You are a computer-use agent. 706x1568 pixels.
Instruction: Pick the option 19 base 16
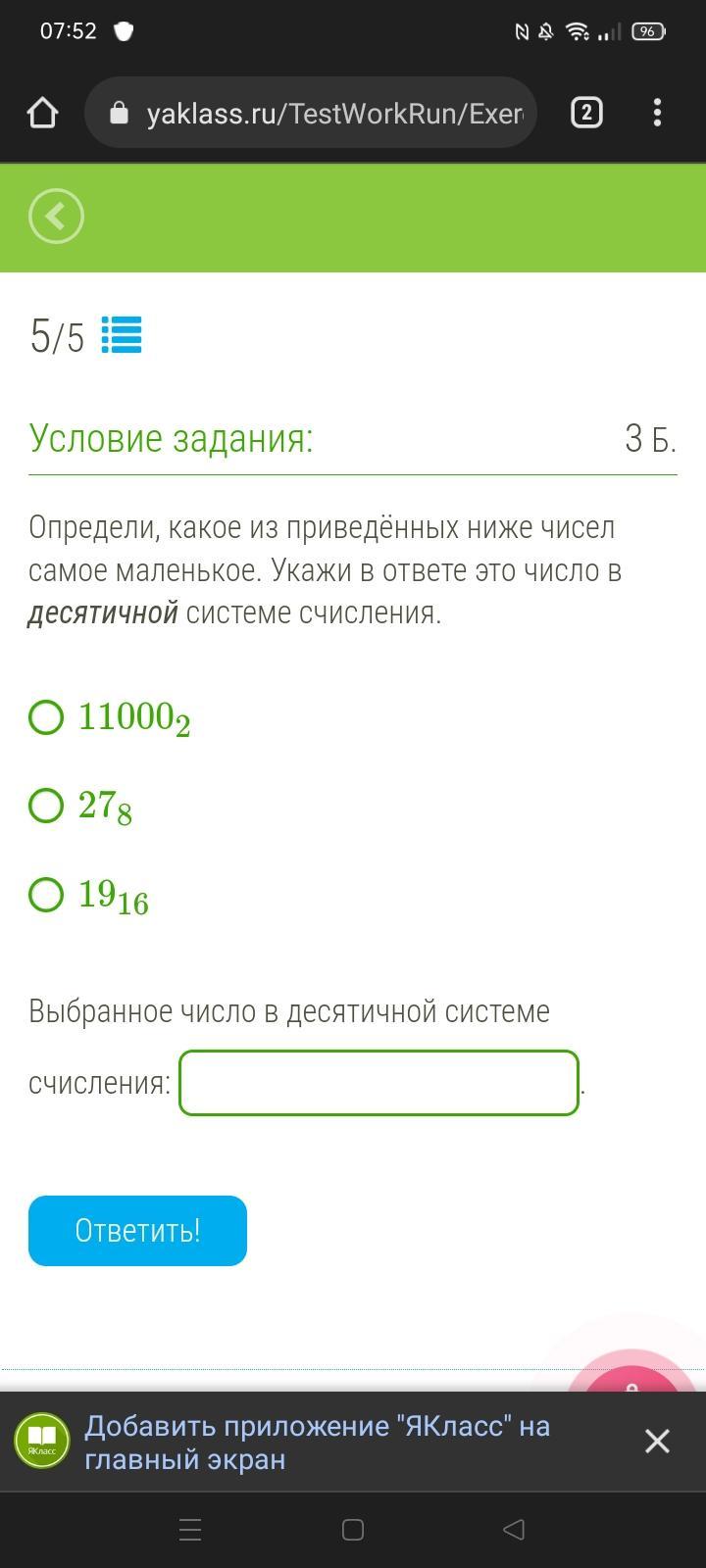[46, 894]
